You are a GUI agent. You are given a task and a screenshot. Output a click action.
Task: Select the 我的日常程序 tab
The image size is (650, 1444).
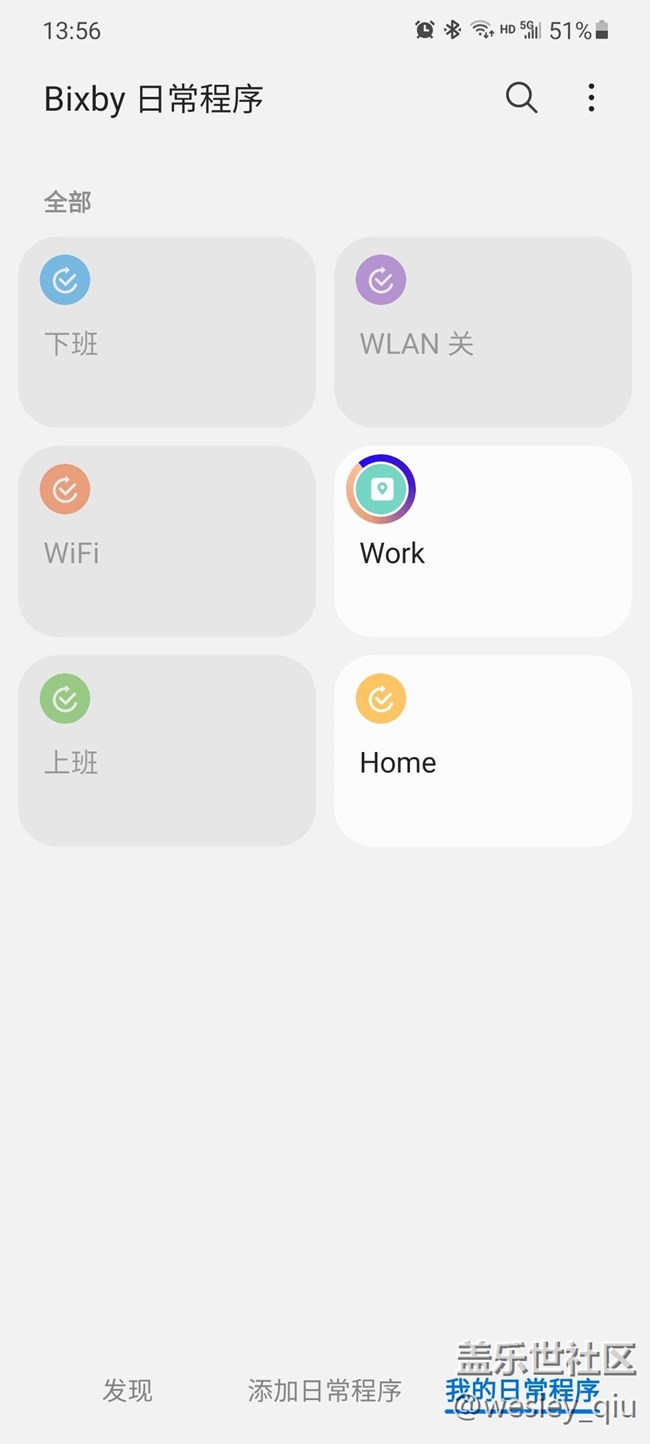(x=522, y=1390)
